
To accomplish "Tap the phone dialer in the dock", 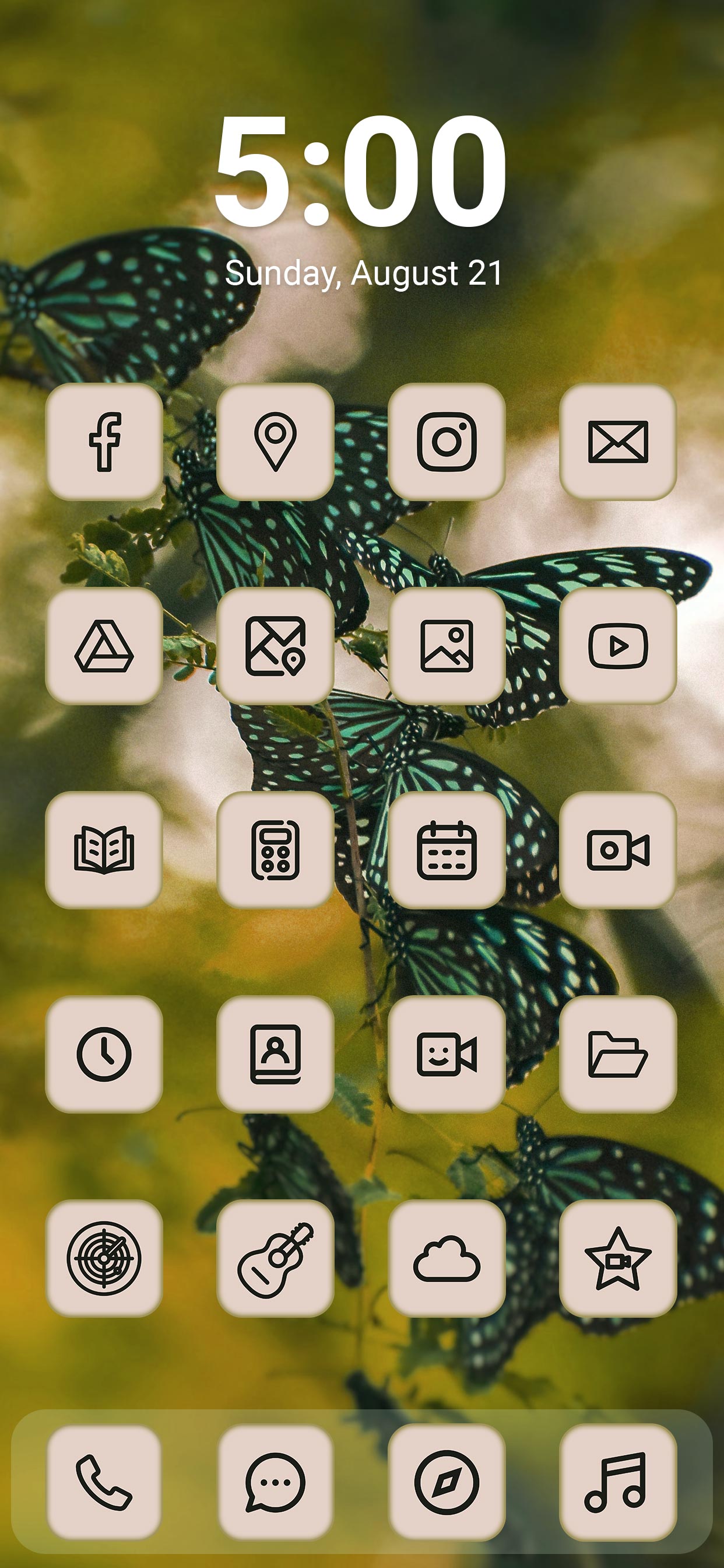I will (104, 1483).
